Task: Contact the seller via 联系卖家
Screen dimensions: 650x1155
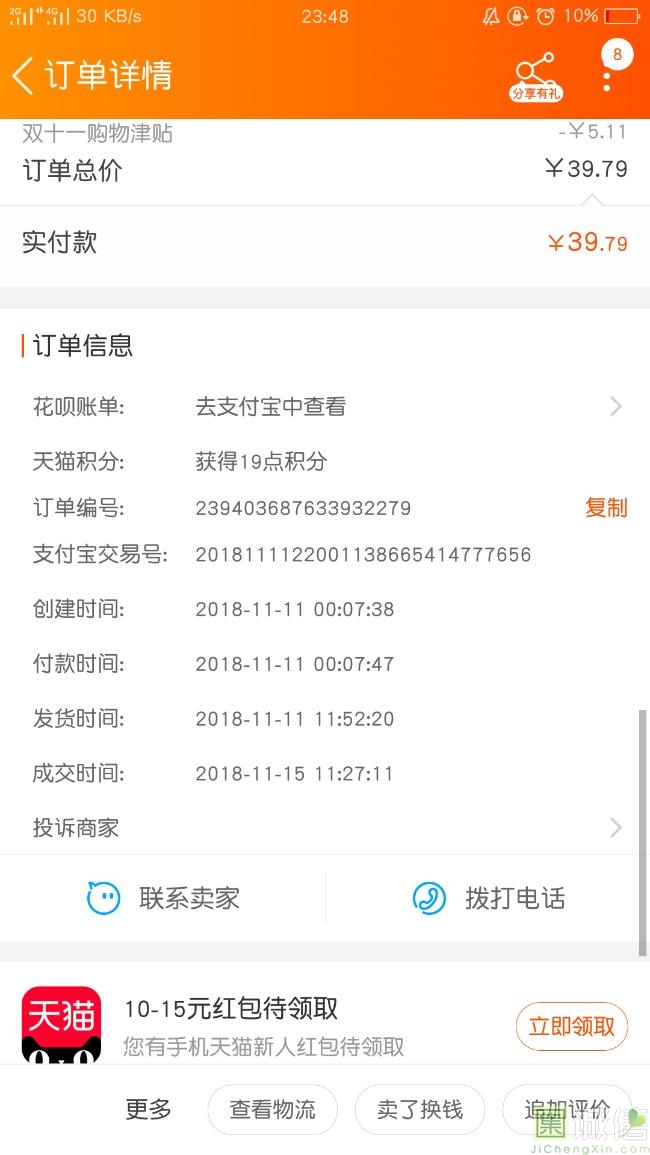Action: click(x=163, y=898)
